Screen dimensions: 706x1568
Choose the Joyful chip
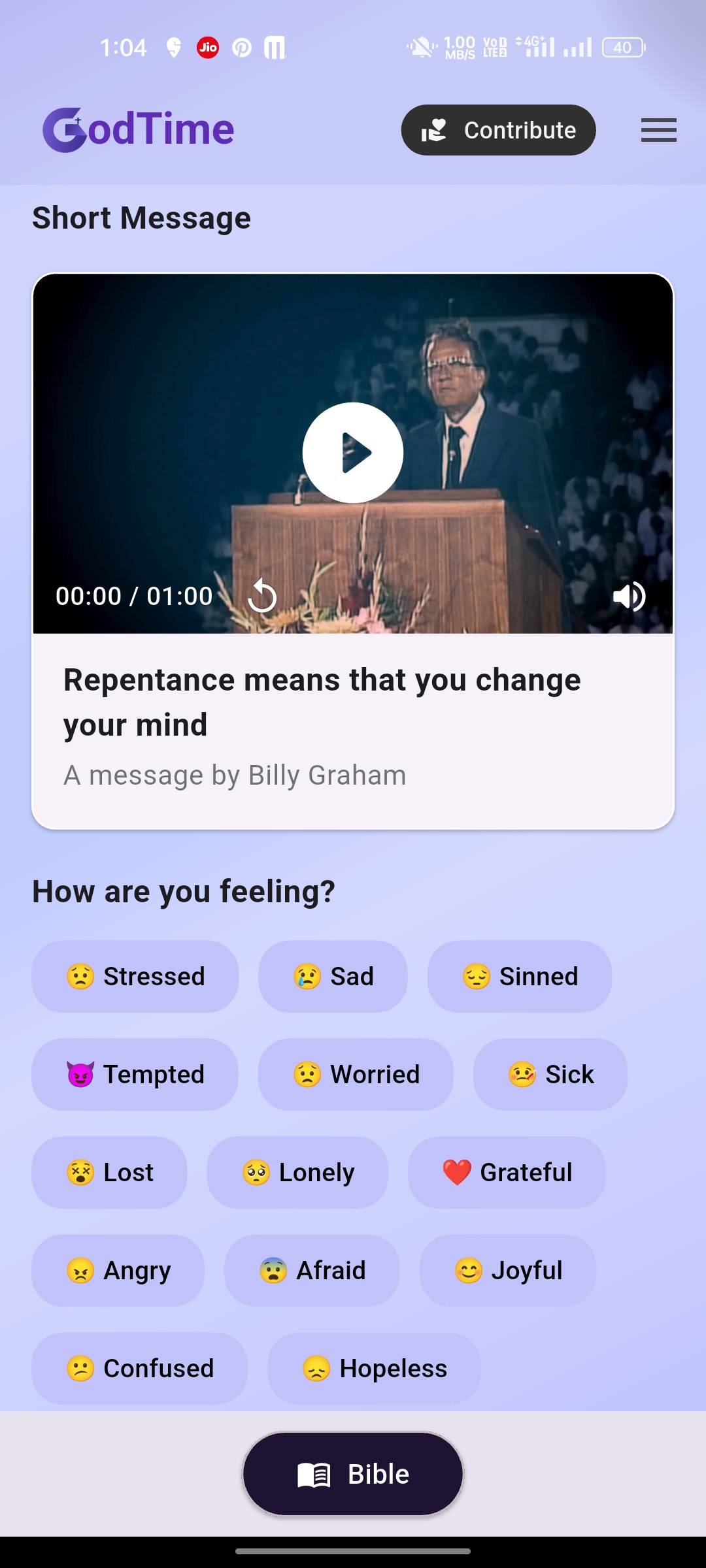coord(507,1271)
